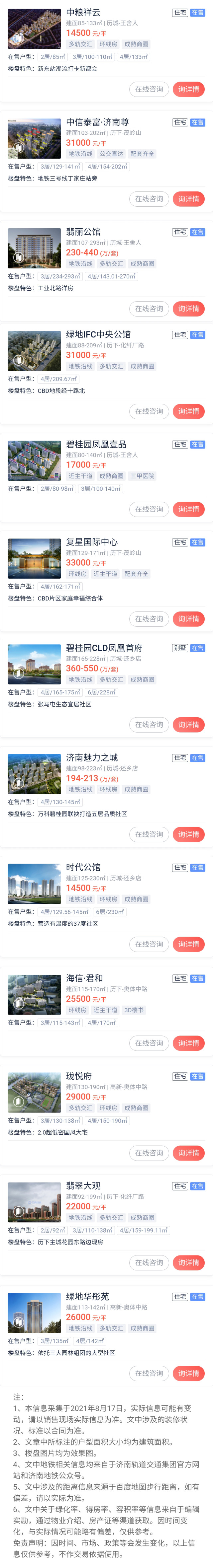
Task: Tap 询详情 for 绿地IFC中央公馆
Action: pos(189,411)
